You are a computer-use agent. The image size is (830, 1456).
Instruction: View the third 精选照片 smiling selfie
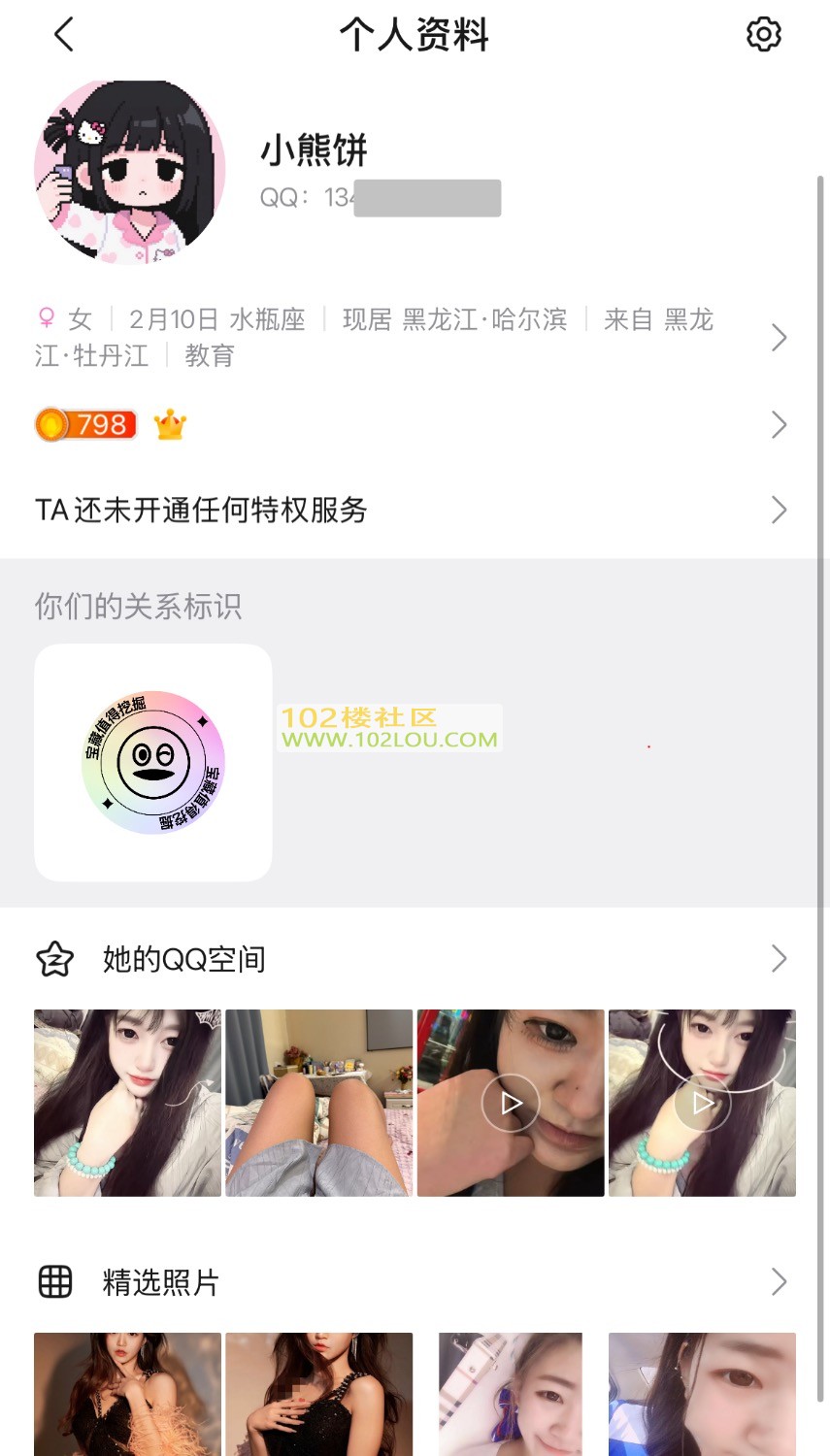[511, 1394]
